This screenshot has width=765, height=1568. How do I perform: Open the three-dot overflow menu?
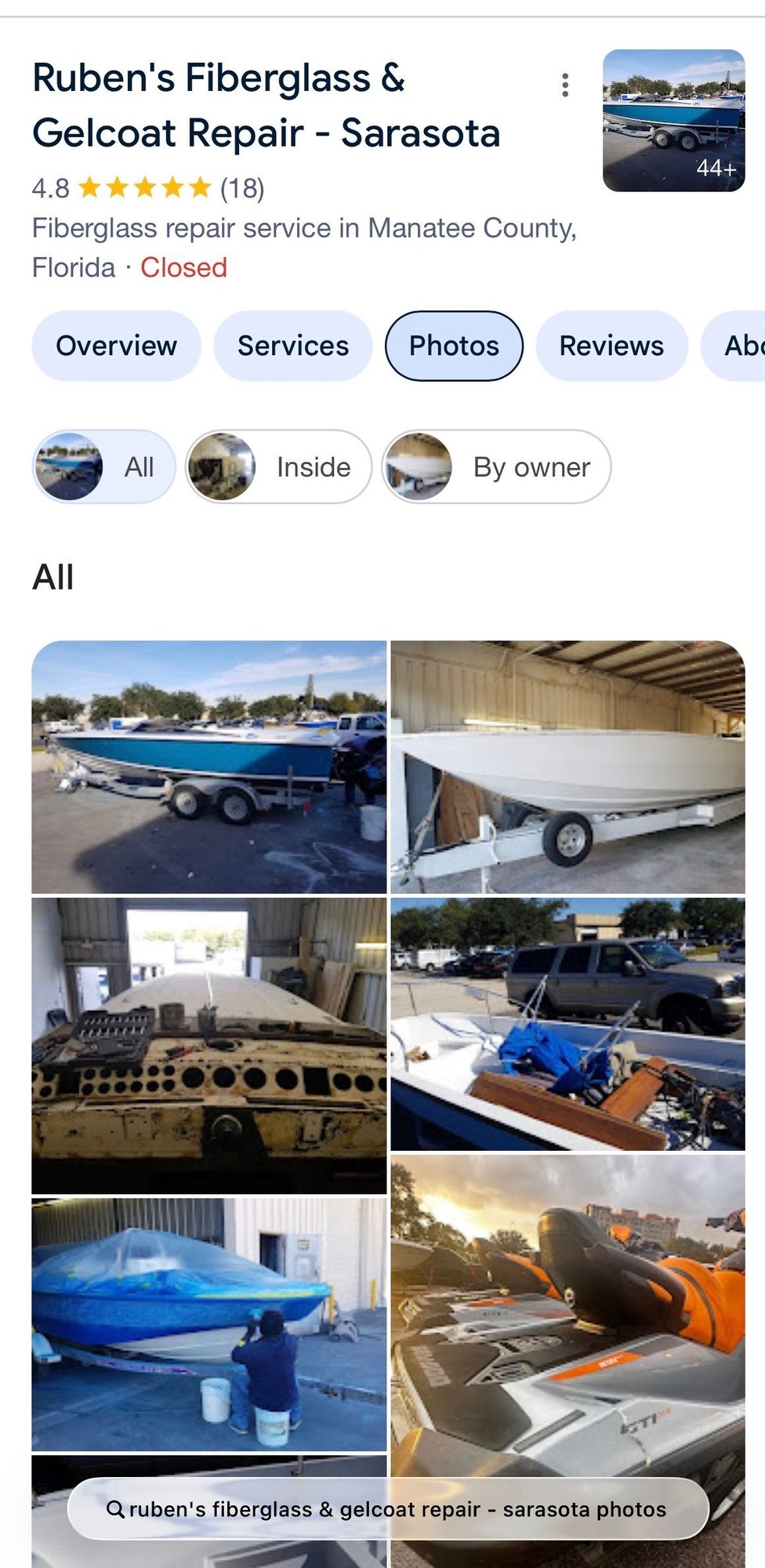click(564, 85)
